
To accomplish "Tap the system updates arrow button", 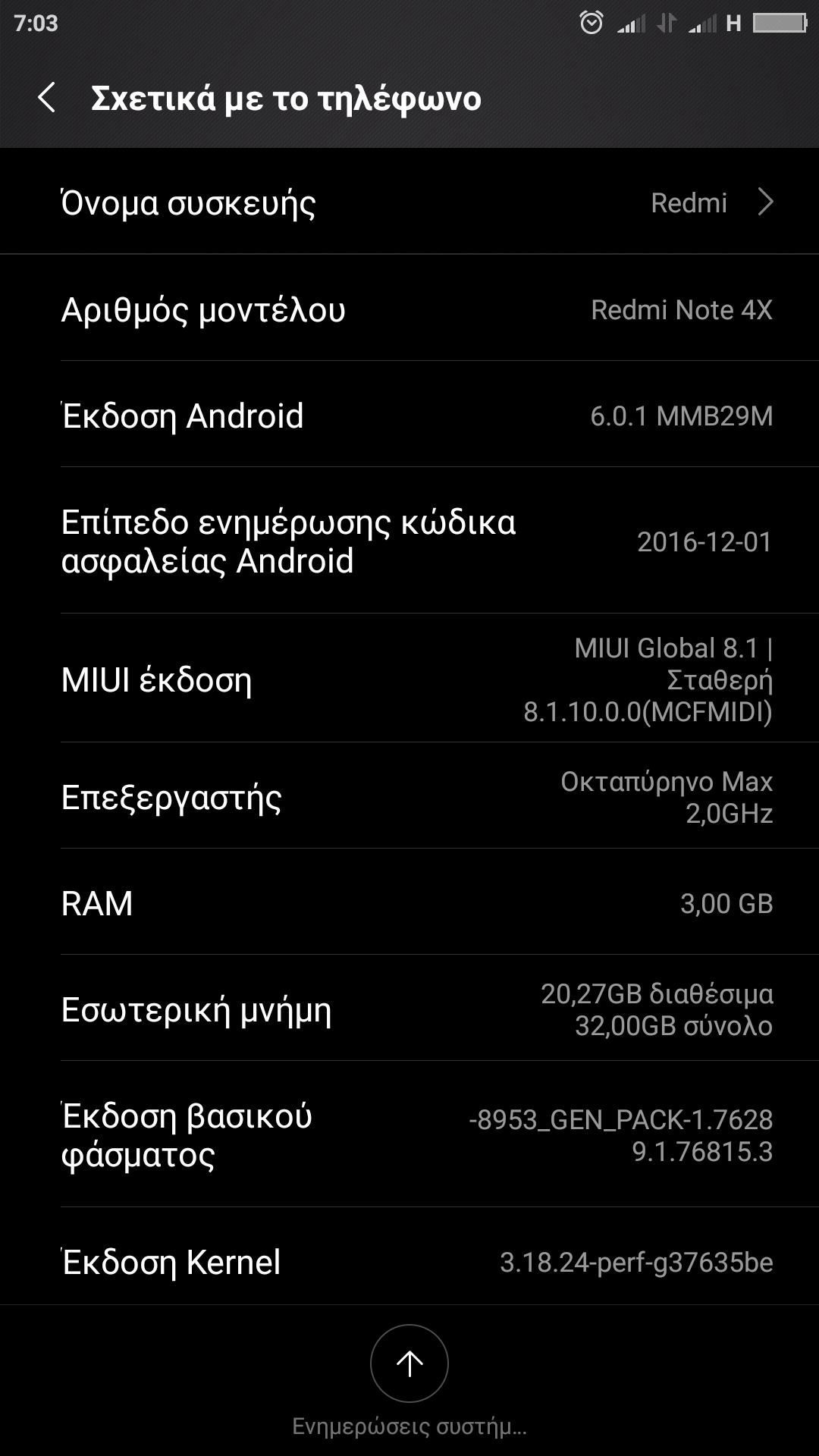I will coord(409,1363).
